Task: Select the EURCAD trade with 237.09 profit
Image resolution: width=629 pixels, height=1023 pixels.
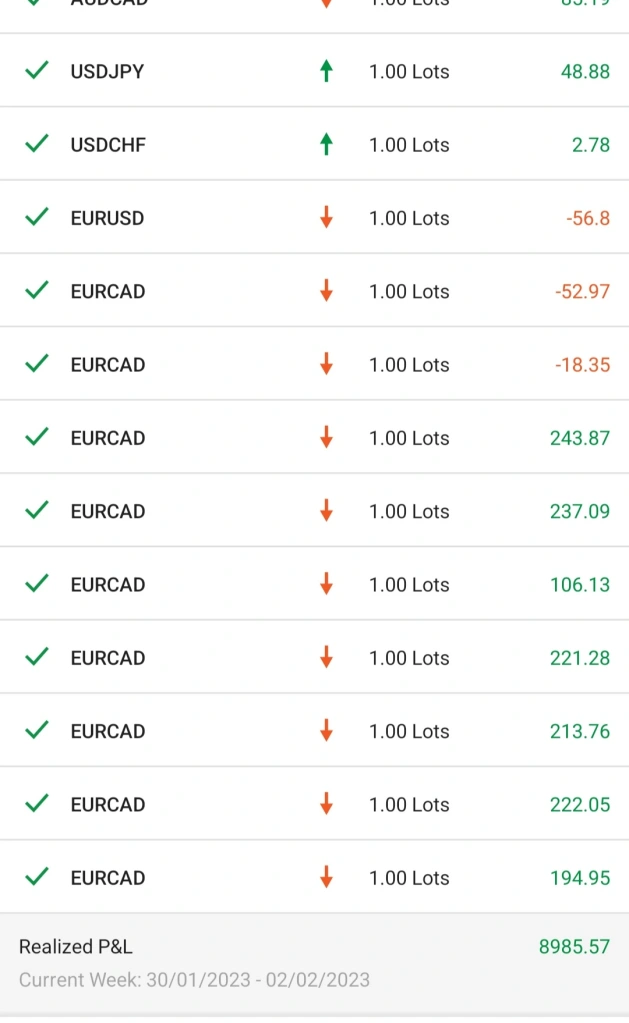Action: tap(314, 510)
